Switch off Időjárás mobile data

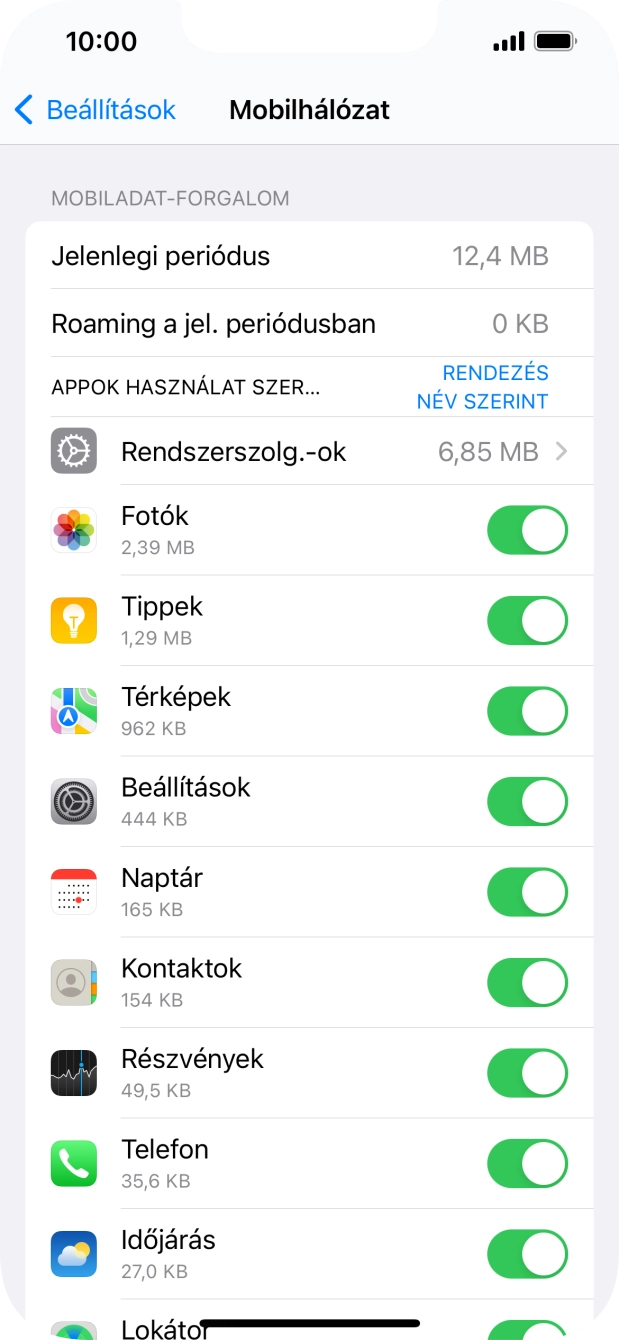point(527,1254)
